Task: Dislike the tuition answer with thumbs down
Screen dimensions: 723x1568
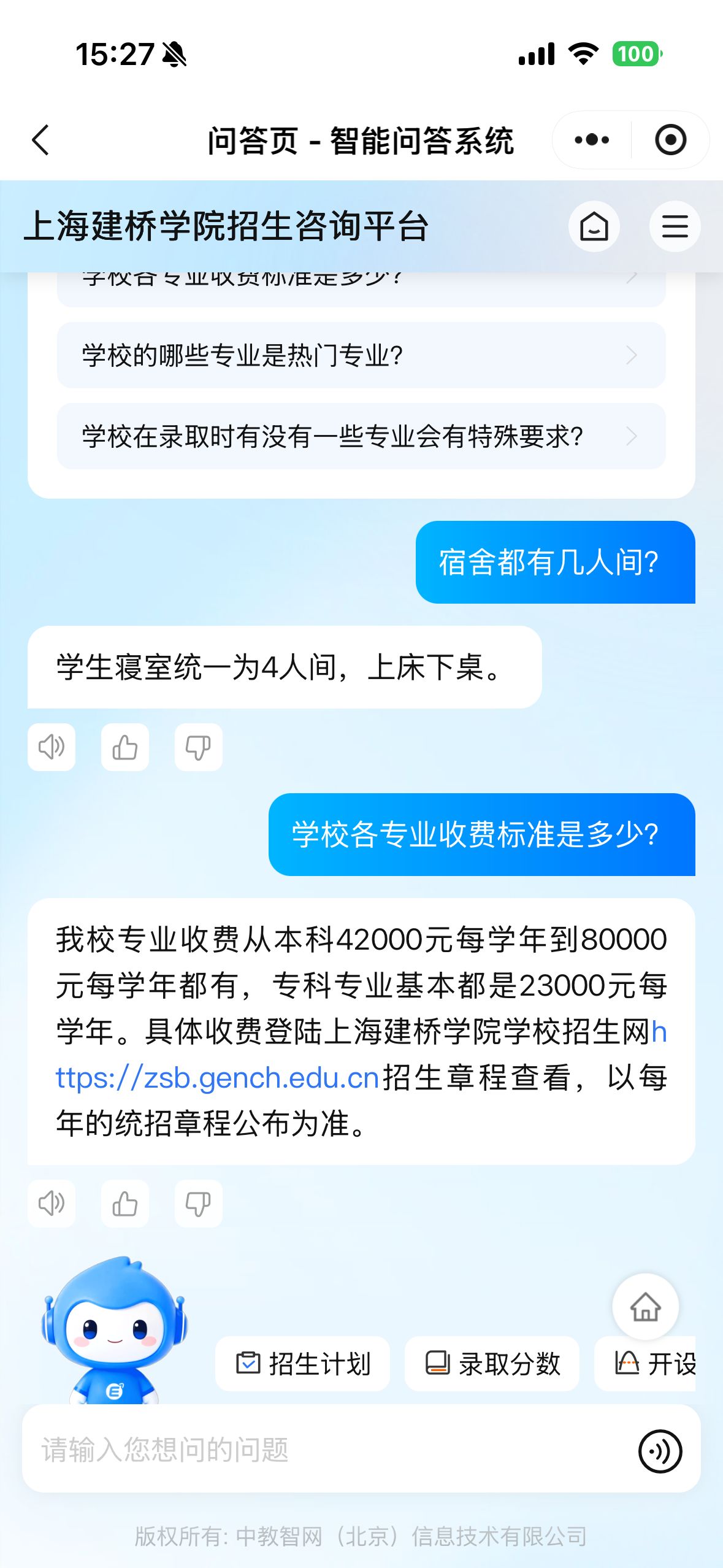Action: pos(199,1202)
